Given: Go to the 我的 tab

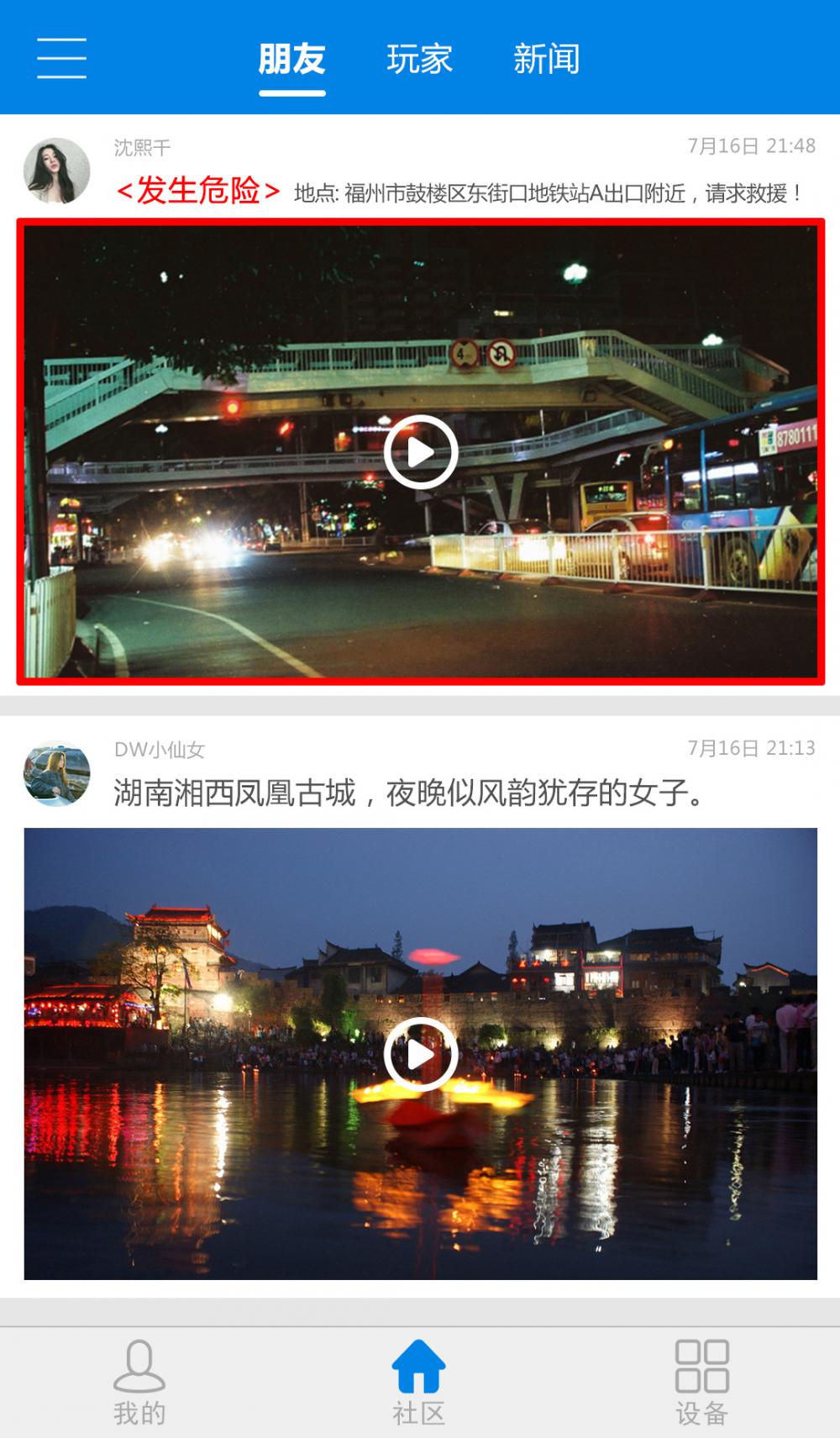Looking at the screenshot, I should tap(139, 1383).
